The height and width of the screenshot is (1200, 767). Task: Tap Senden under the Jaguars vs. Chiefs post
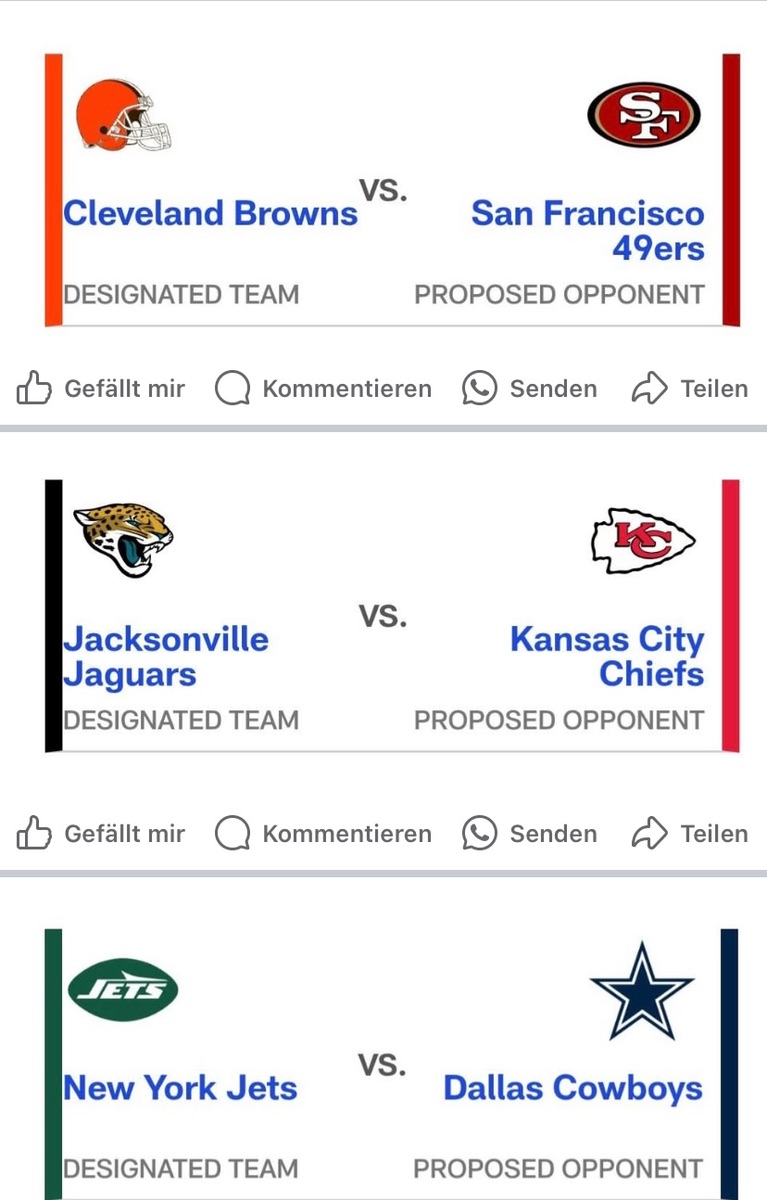pos(529,834)
